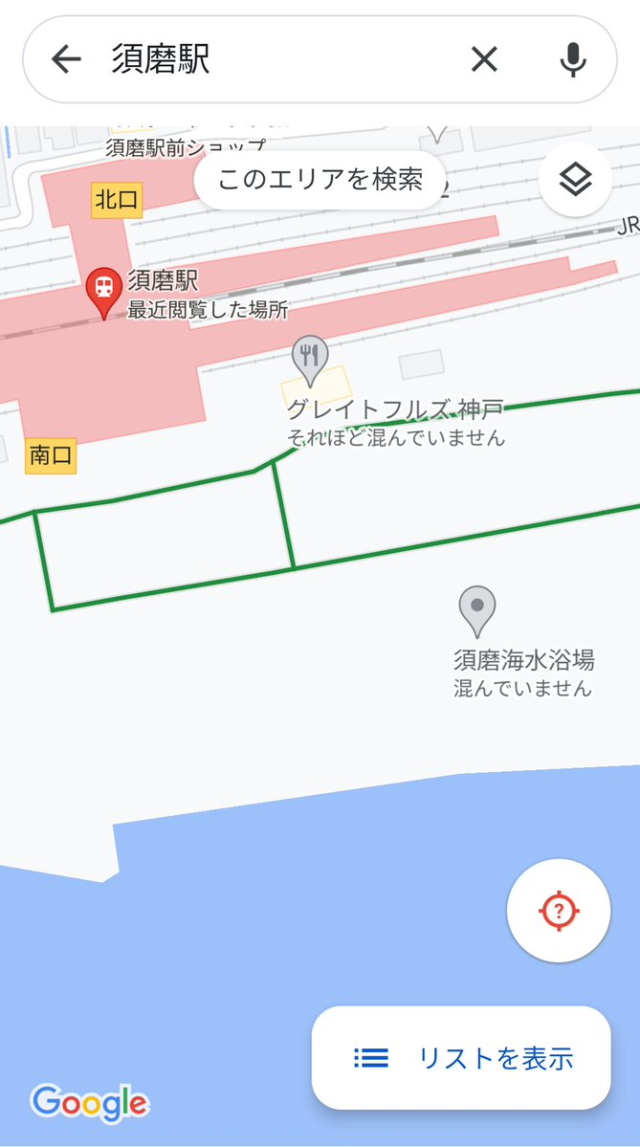This screenshot has width=640, height=1147.
Task: Tap the 須磨駅 search field
Action: pyautogui.click(x=280, y=60)
